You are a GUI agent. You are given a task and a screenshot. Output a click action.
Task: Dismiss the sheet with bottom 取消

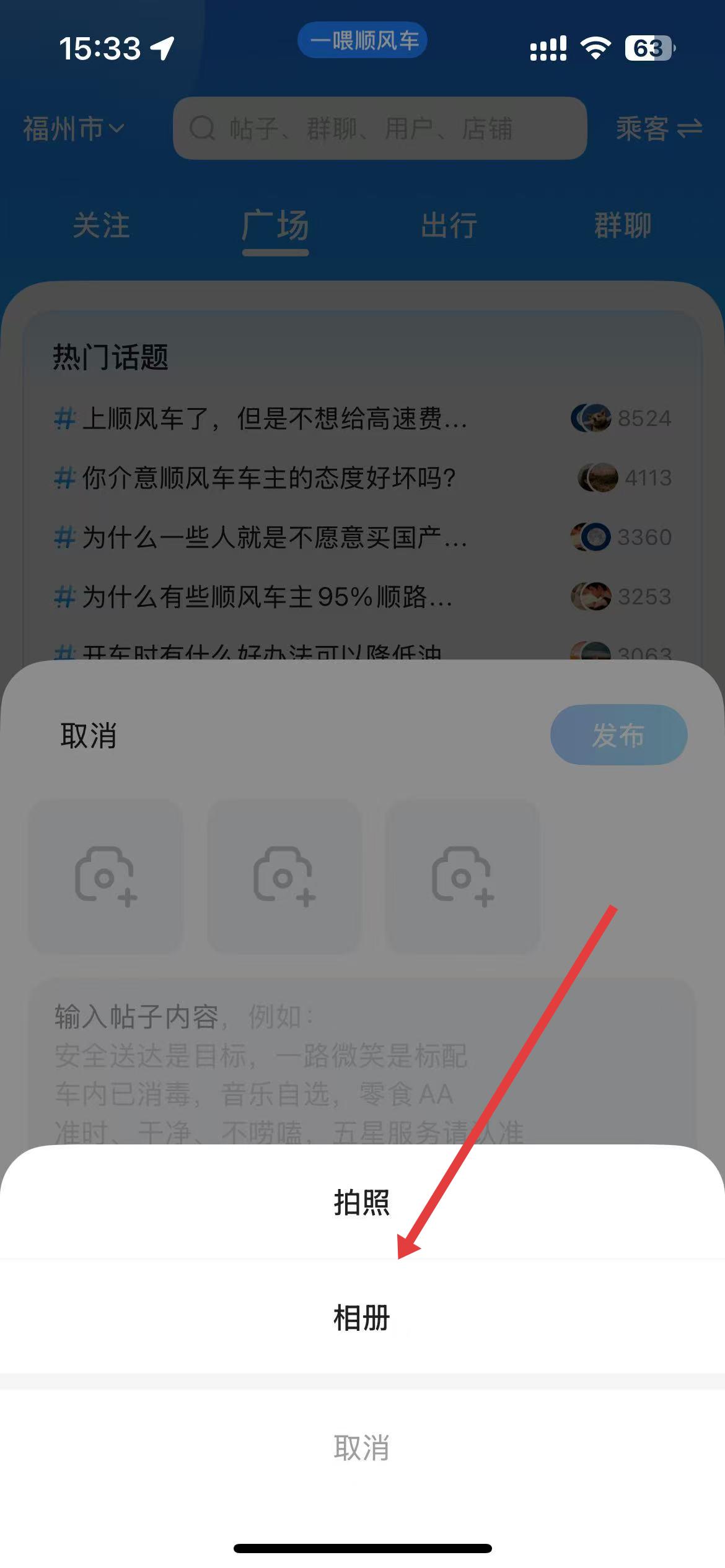point(362,1447)
